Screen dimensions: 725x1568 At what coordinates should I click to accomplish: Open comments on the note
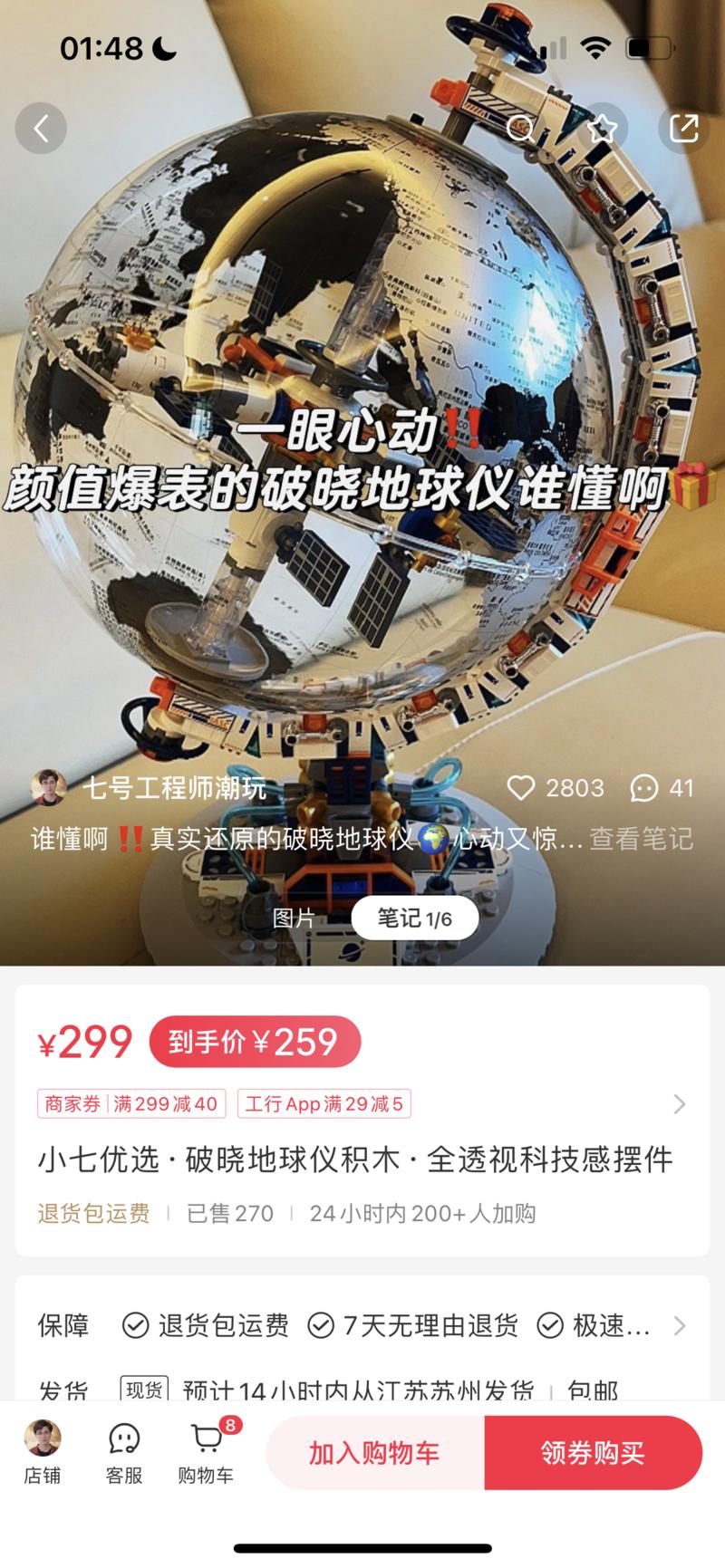tap(644, 787)
